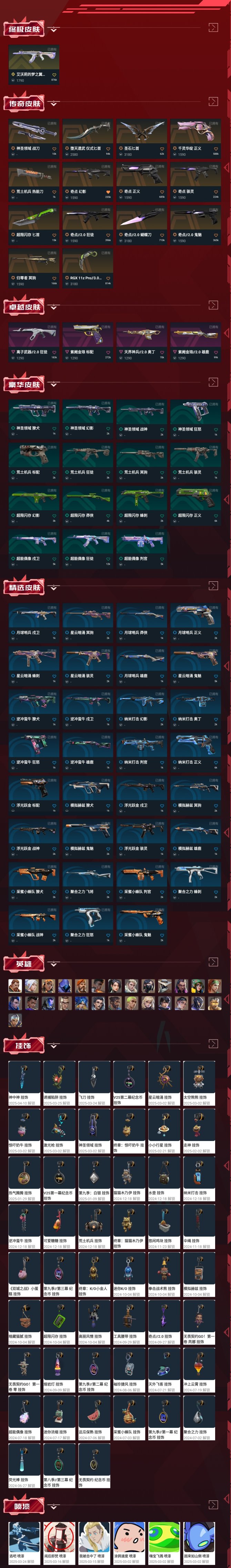Open the 紫阙金琅 标配 skin card
Viewport: 231px width, 1568px height.
click(88, 339)
